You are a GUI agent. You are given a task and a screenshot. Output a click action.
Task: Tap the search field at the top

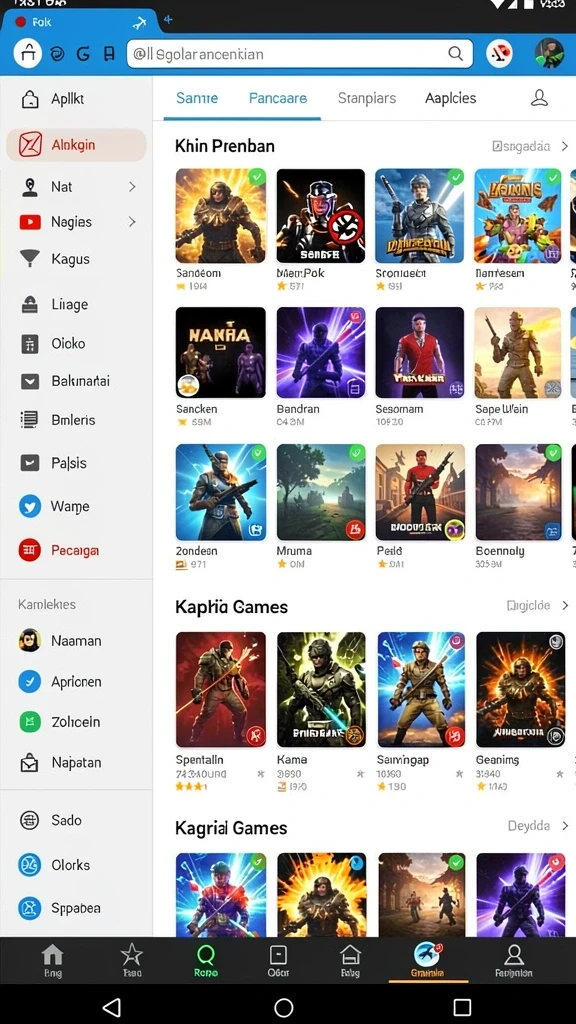tap(299, 54)
